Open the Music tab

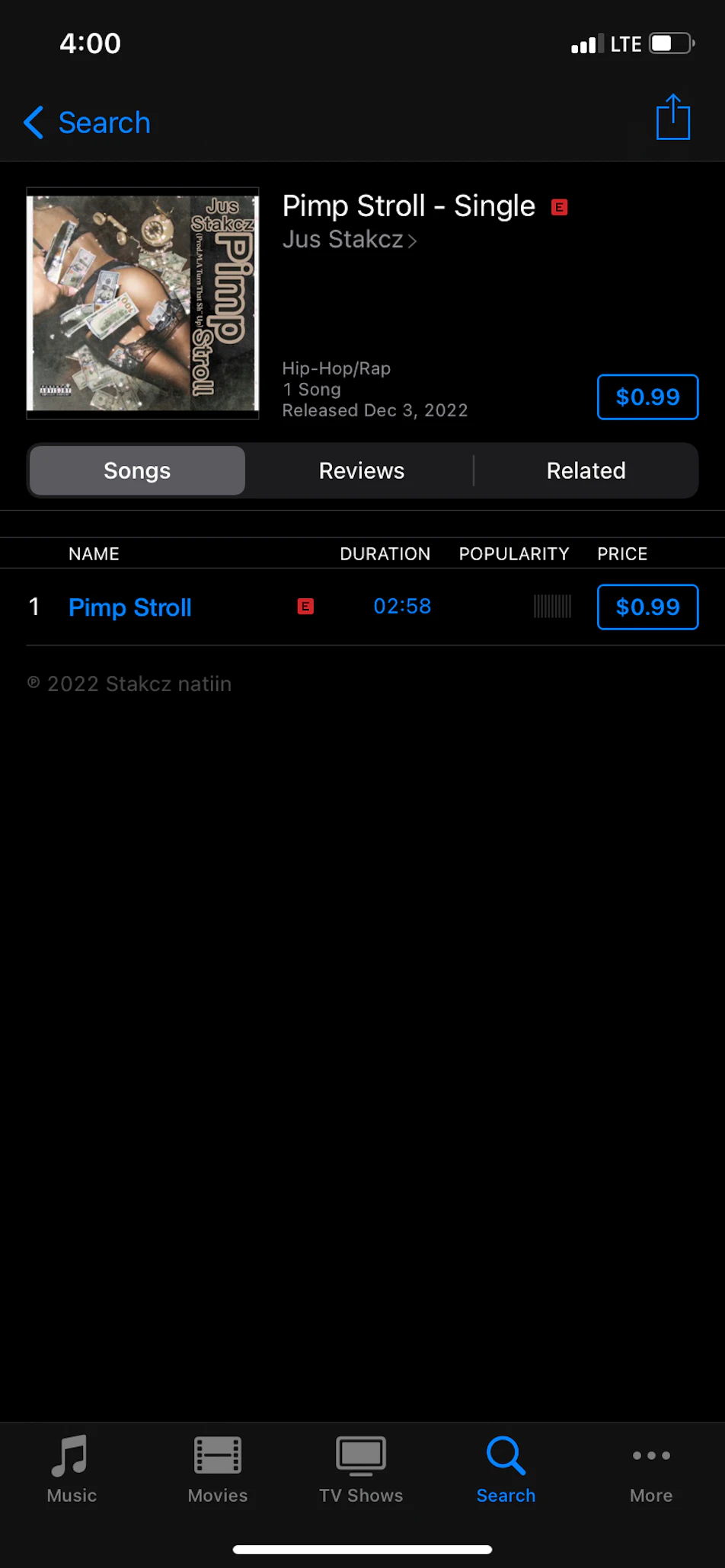pyautogui.click(x=72, y=1469)
